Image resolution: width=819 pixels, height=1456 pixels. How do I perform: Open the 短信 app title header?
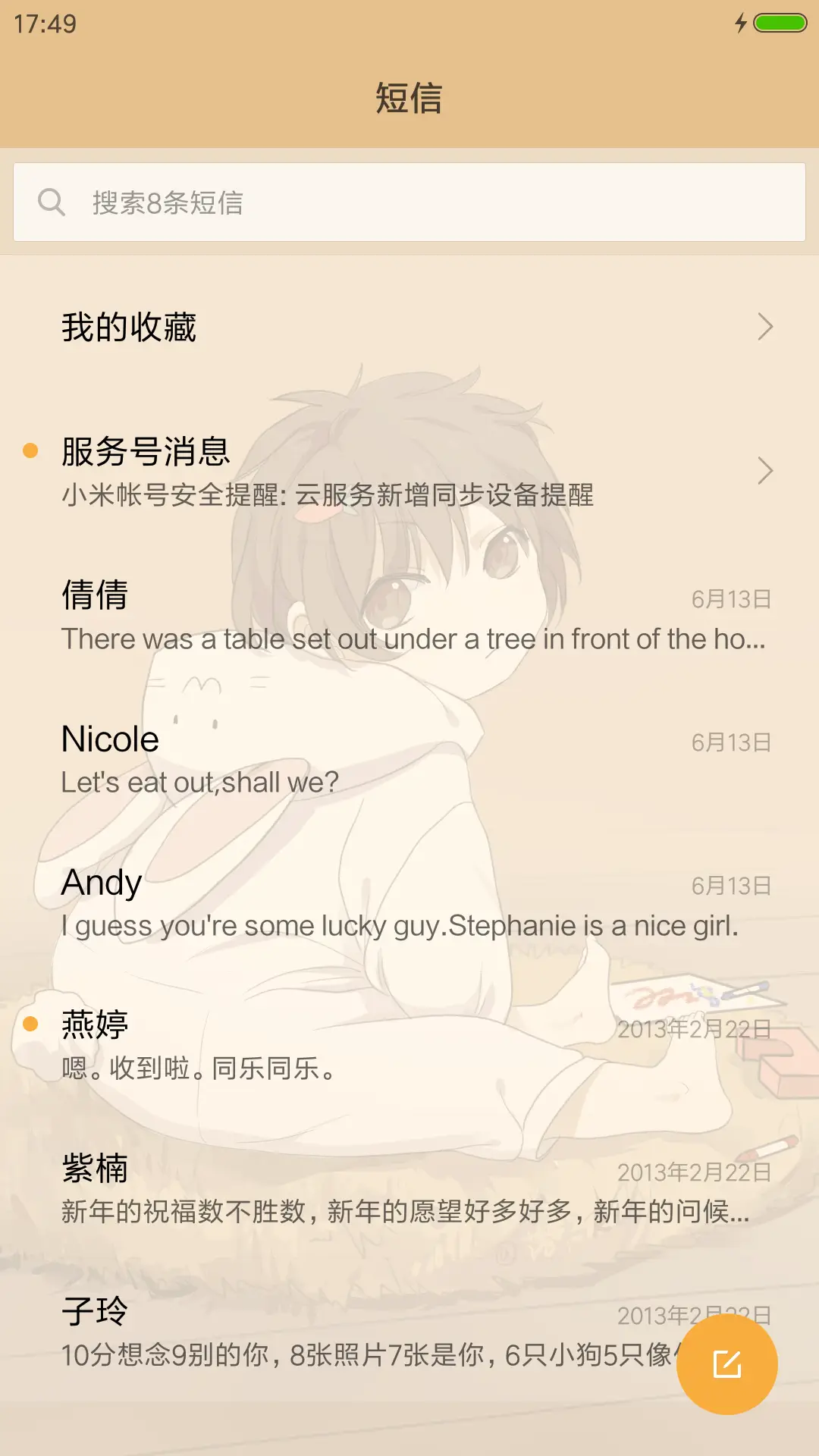pos(409,99)
